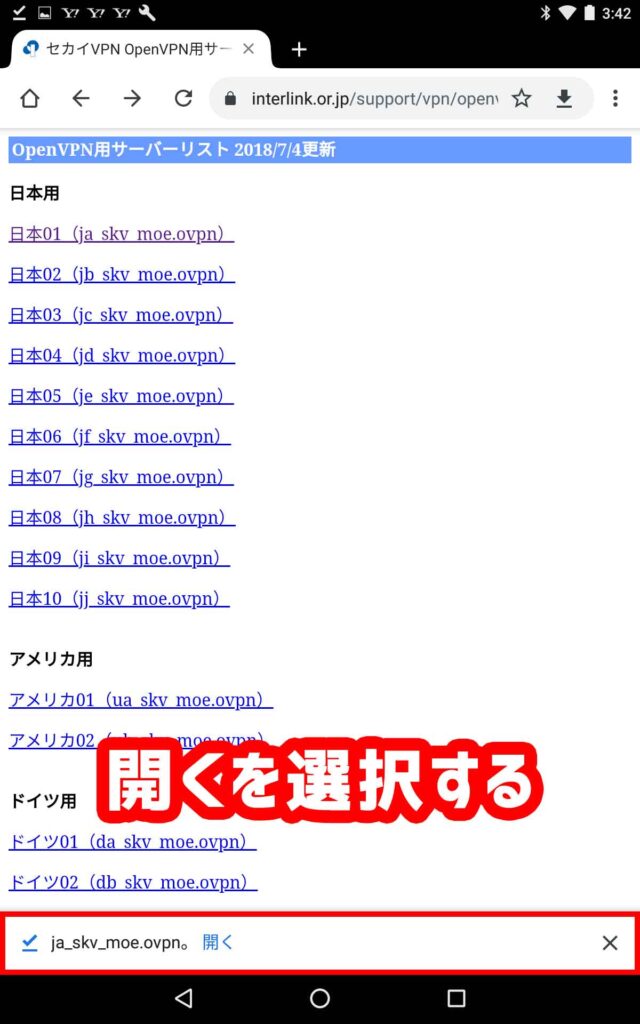This screenshot has height=1024, width=640.
Task: Navigate back in browser history
Action: coord(81,98)
